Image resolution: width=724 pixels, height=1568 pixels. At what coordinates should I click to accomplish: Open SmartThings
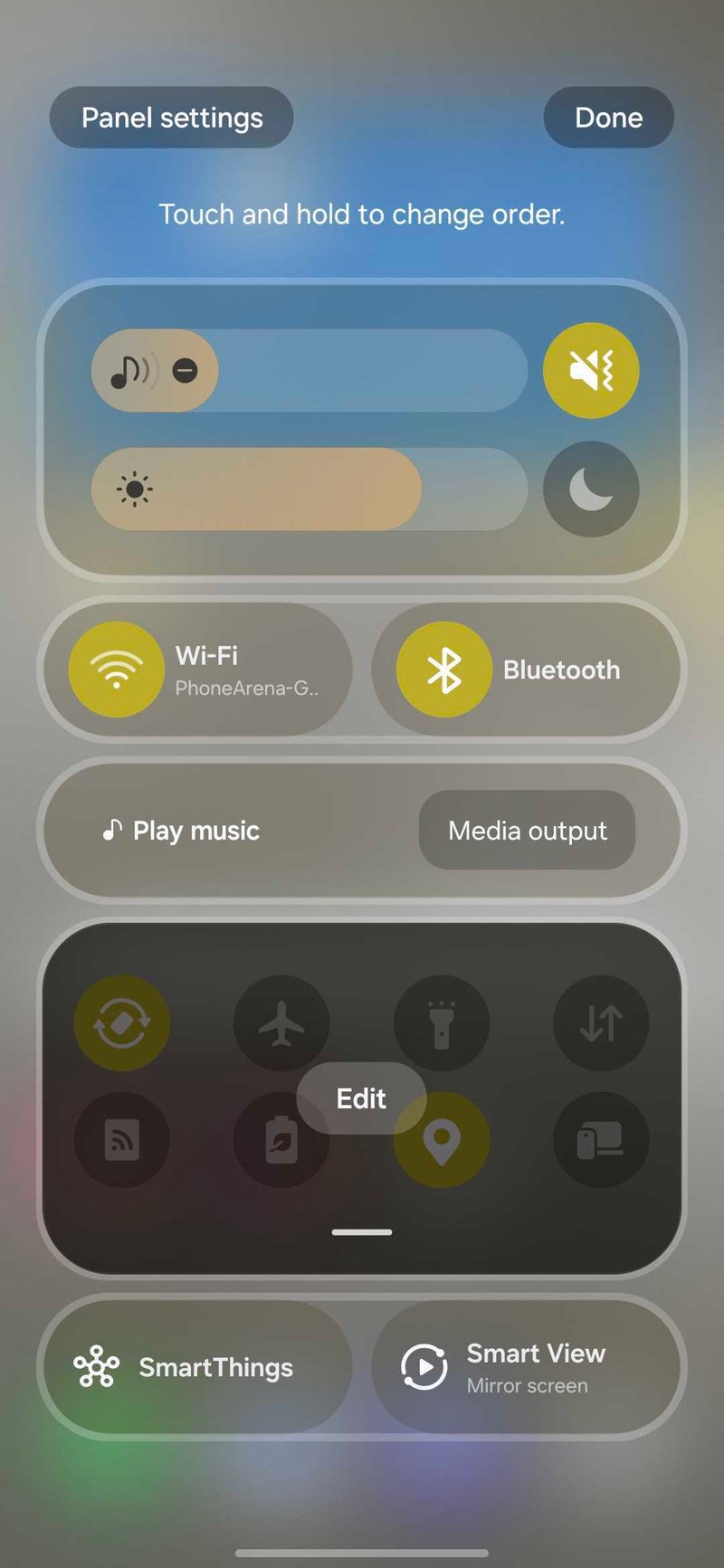click(x=195, y=1367)
